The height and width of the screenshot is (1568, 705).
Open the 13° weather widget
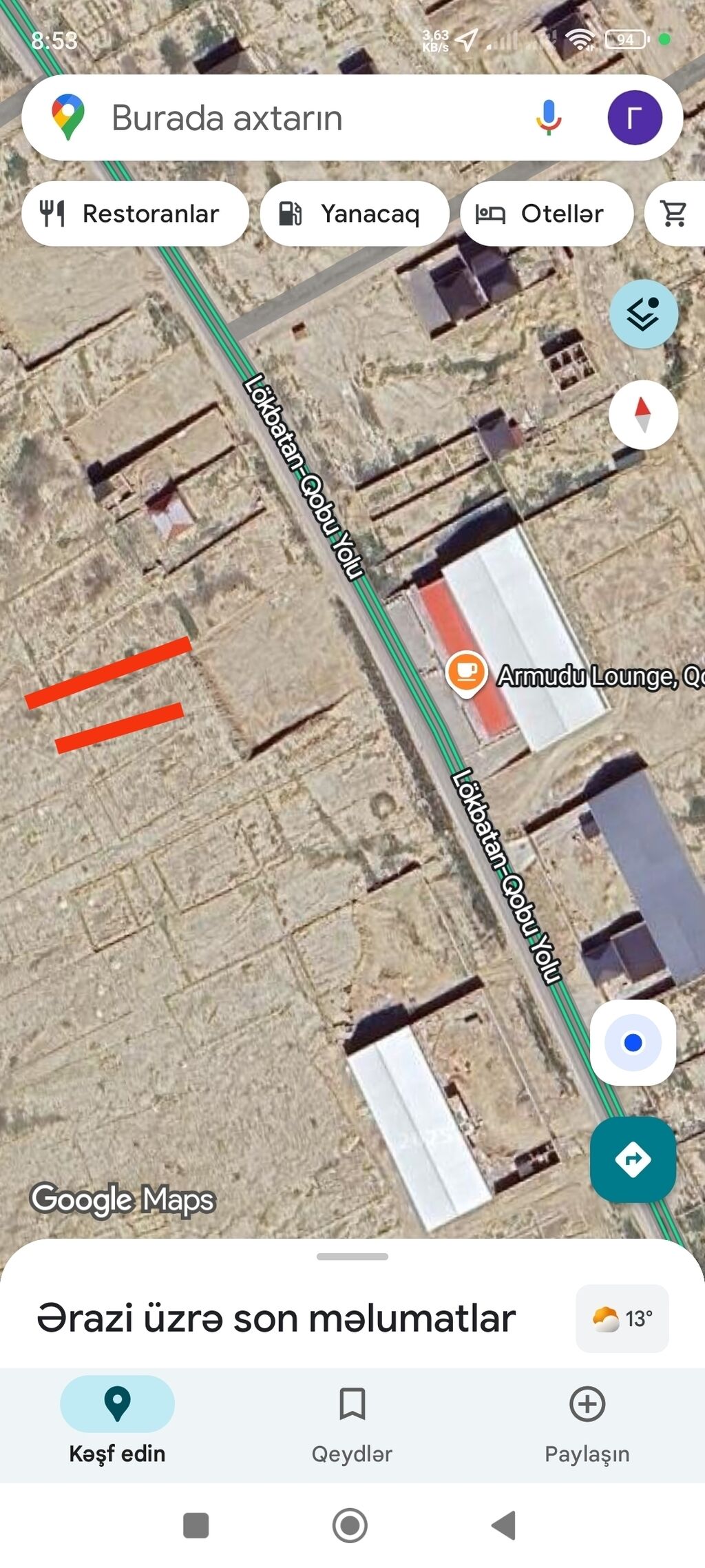622,1318
